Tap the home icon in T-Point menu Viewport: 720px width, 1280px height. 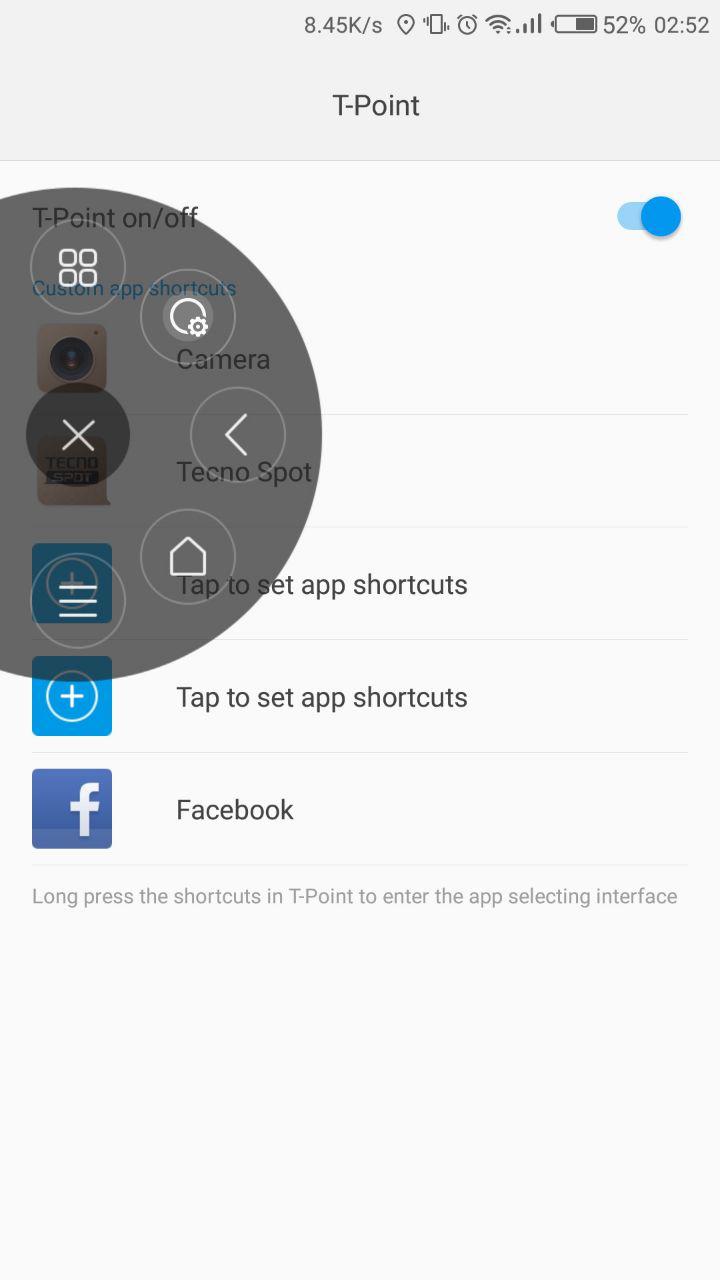tap(188, 557)
